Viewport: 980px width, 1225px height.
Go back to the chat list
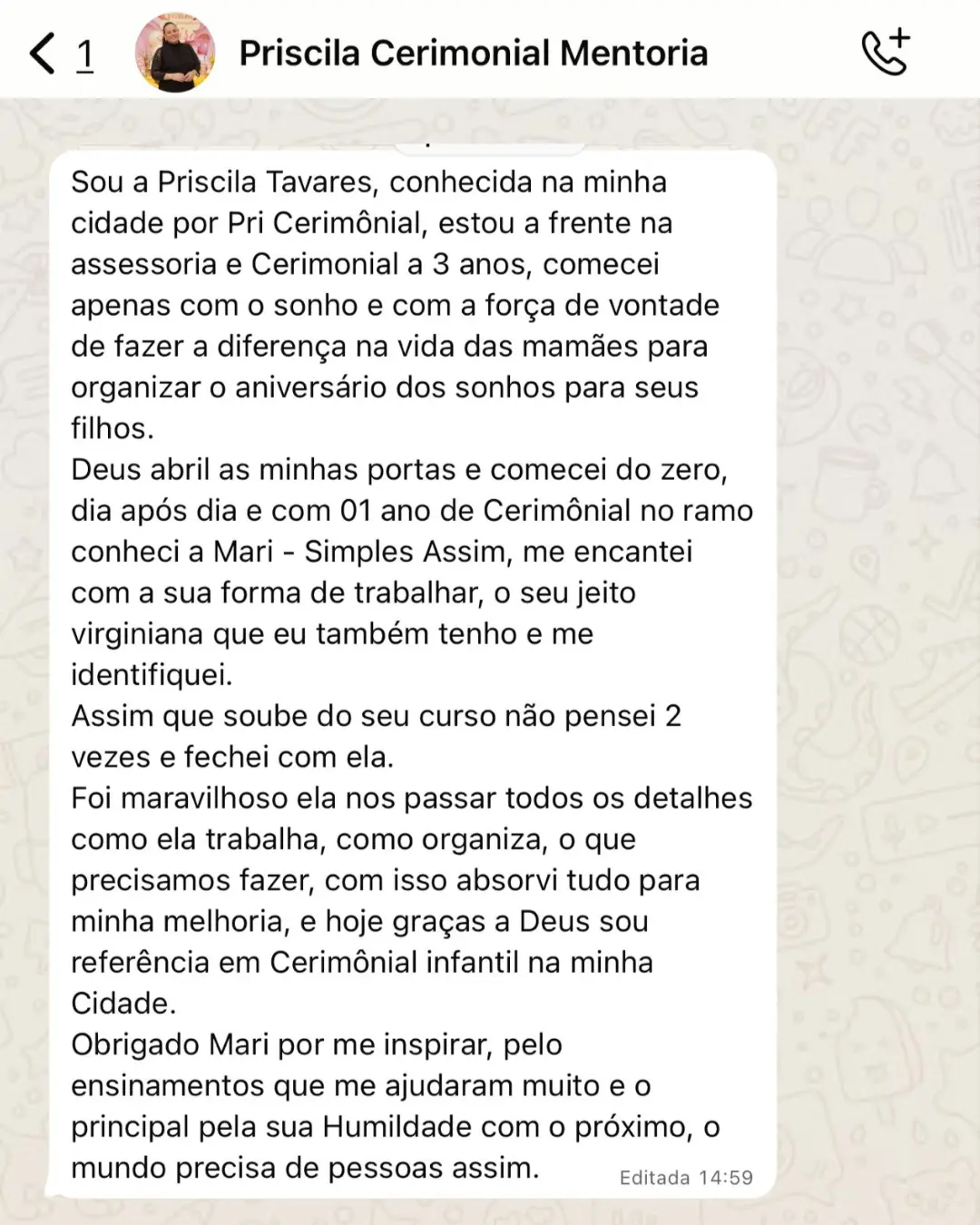tap(44, 54)
